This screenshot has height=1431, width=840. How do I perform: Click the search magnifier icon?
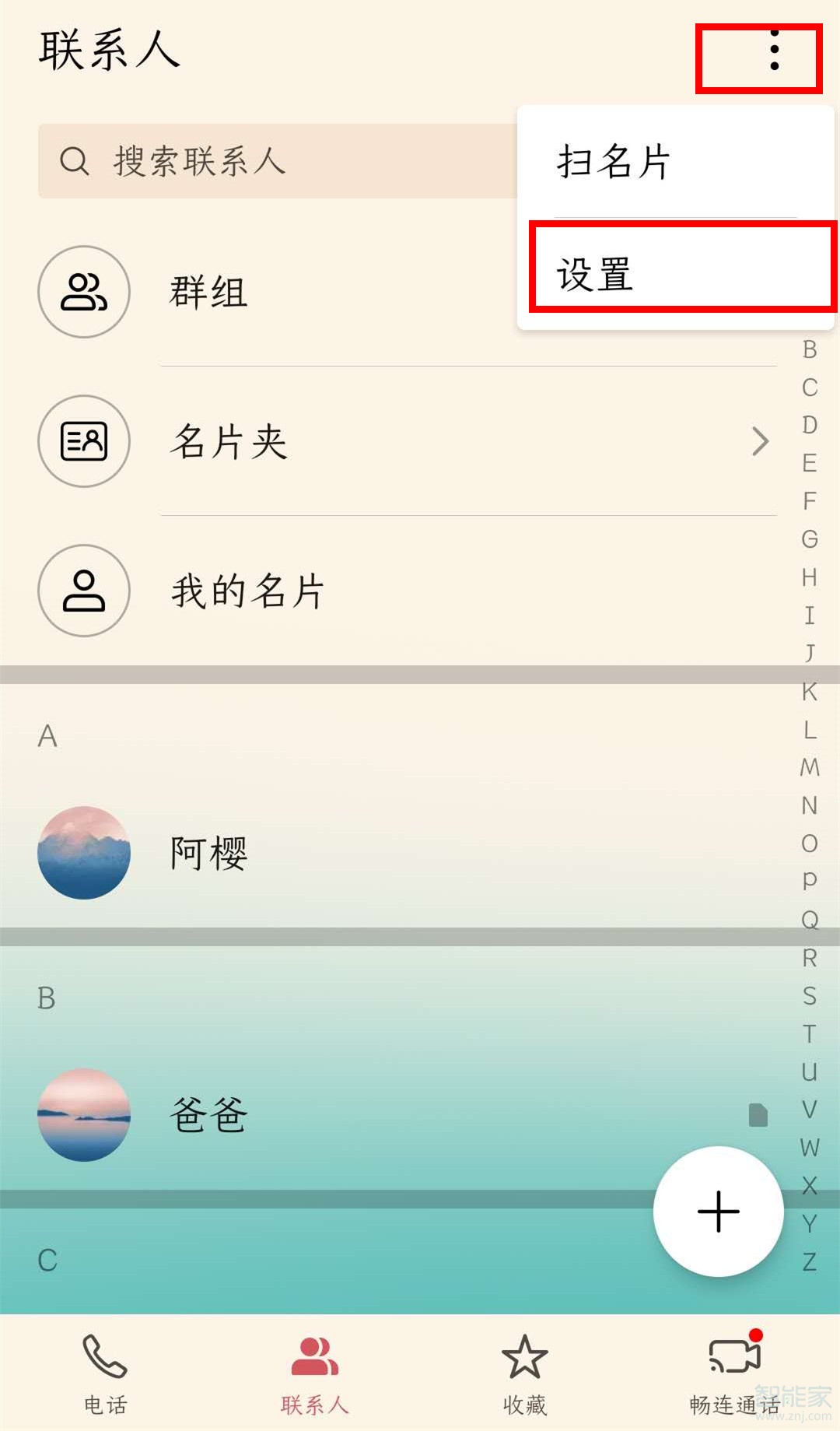pyautogui.click(x=74, y=161)
